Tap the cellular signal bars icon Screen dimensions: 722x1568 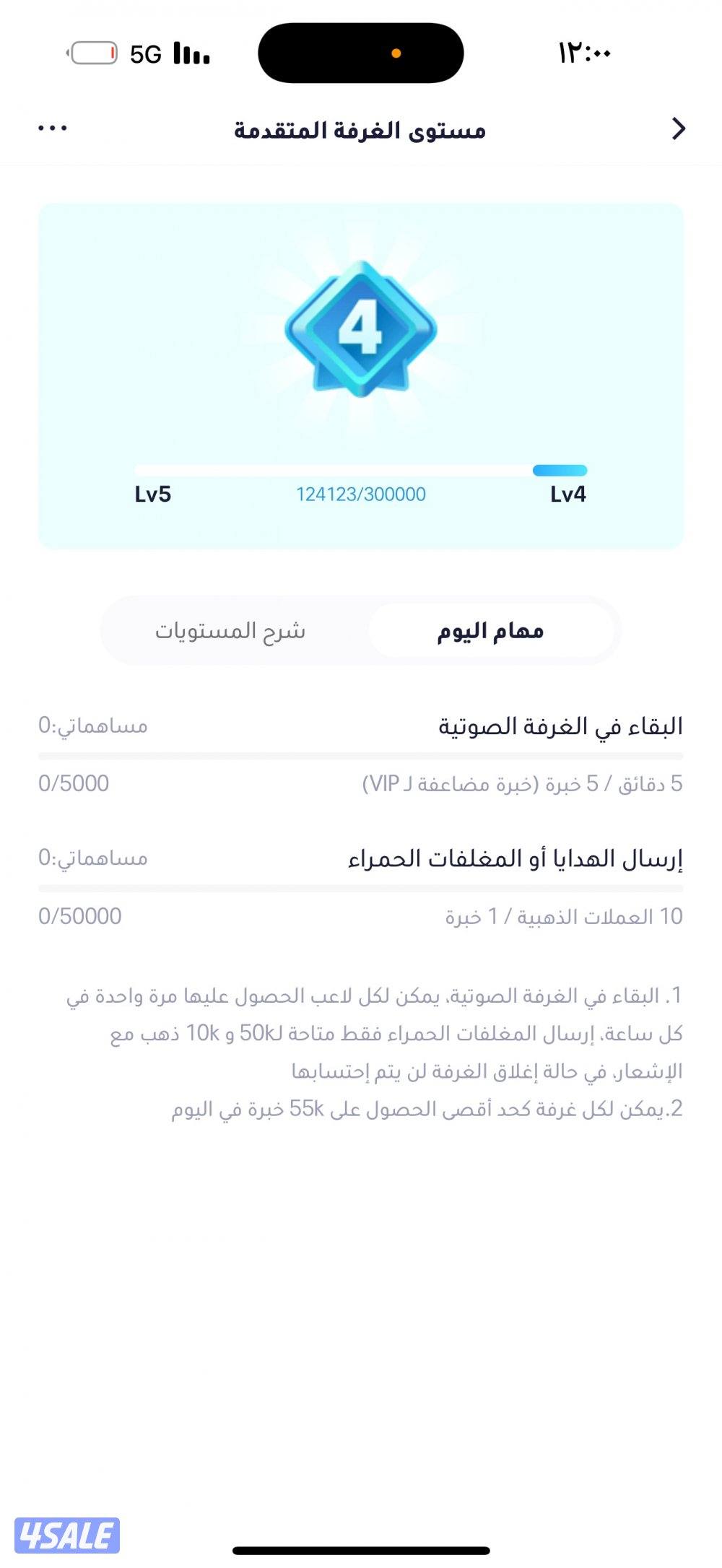(x=189, y=52)
